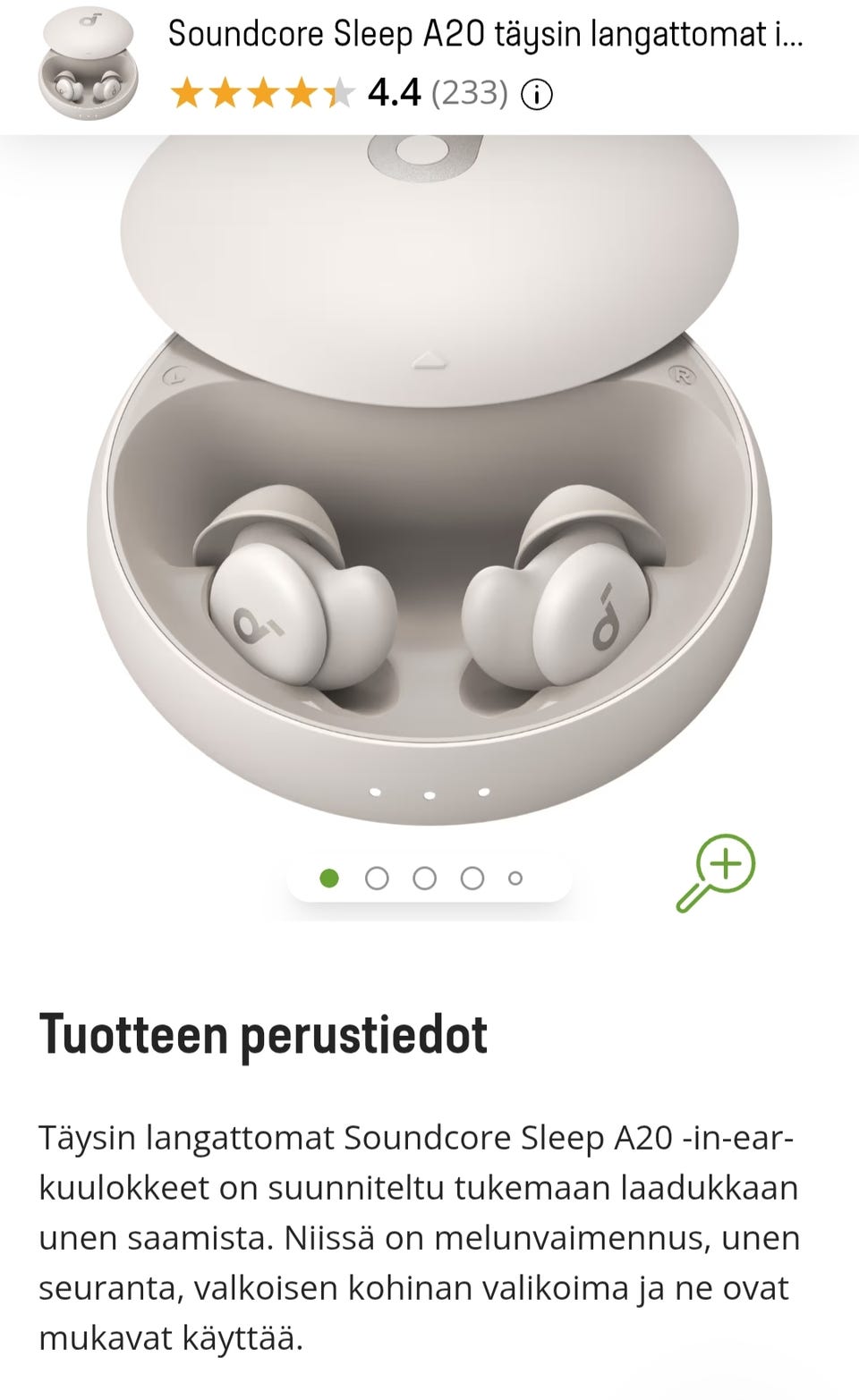Select the fourth image indicator dot

click(472, 878)
